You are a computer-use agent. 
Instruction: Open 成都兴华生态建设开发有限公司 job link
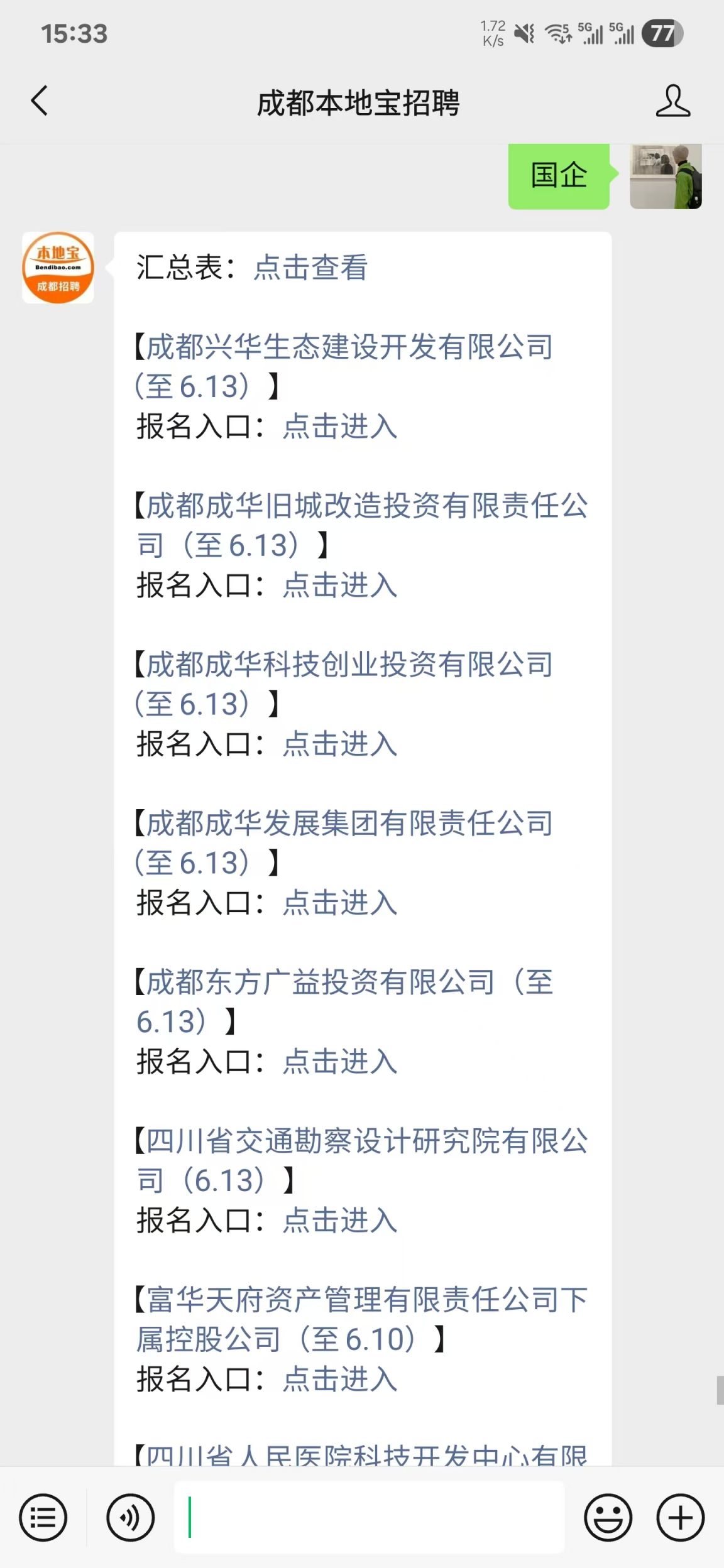(x=343, y=366)
